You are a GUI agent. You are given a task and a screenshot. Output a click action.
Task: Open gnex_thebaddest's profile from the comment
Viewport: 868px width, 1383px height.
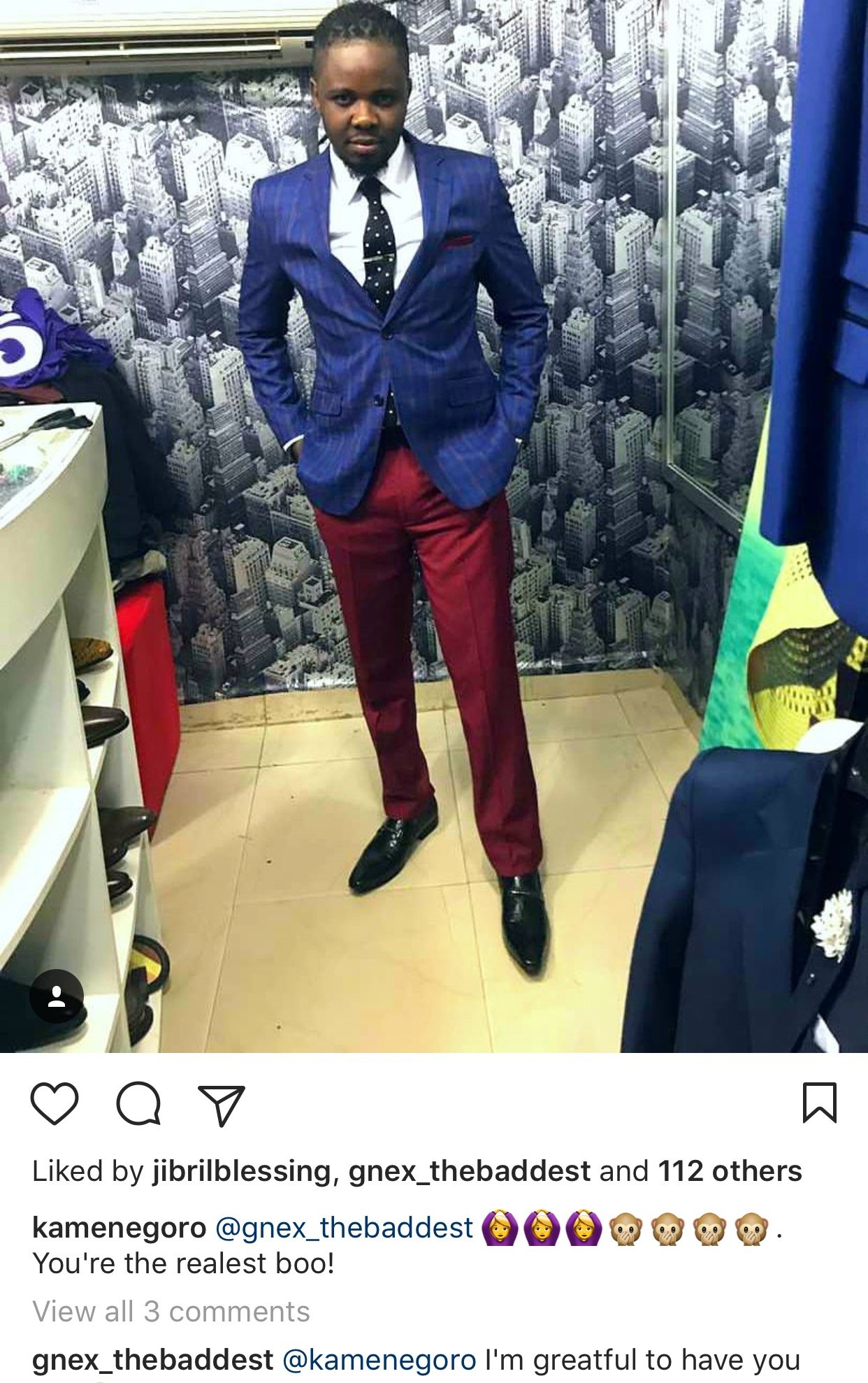click(x=152, y=1361)
